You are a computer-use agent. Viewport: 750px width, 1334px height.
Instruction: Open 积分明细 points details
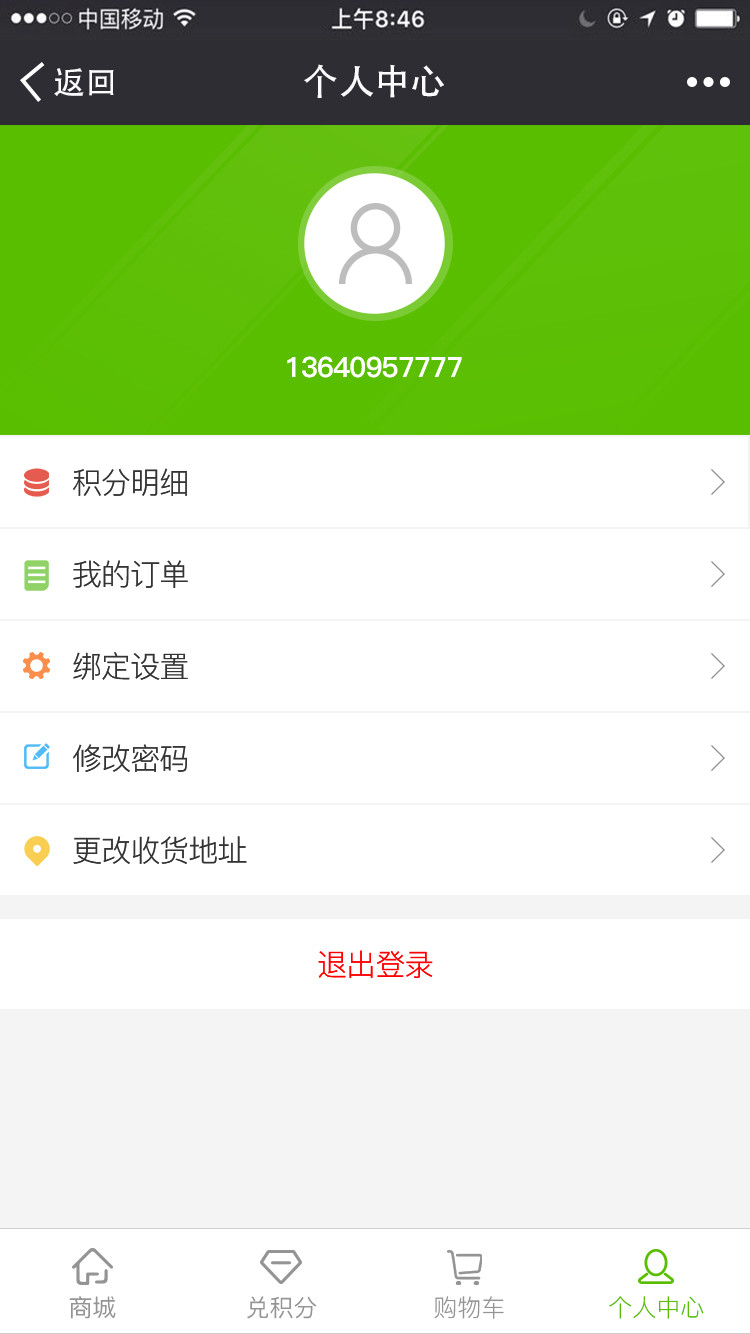point(375,482)
